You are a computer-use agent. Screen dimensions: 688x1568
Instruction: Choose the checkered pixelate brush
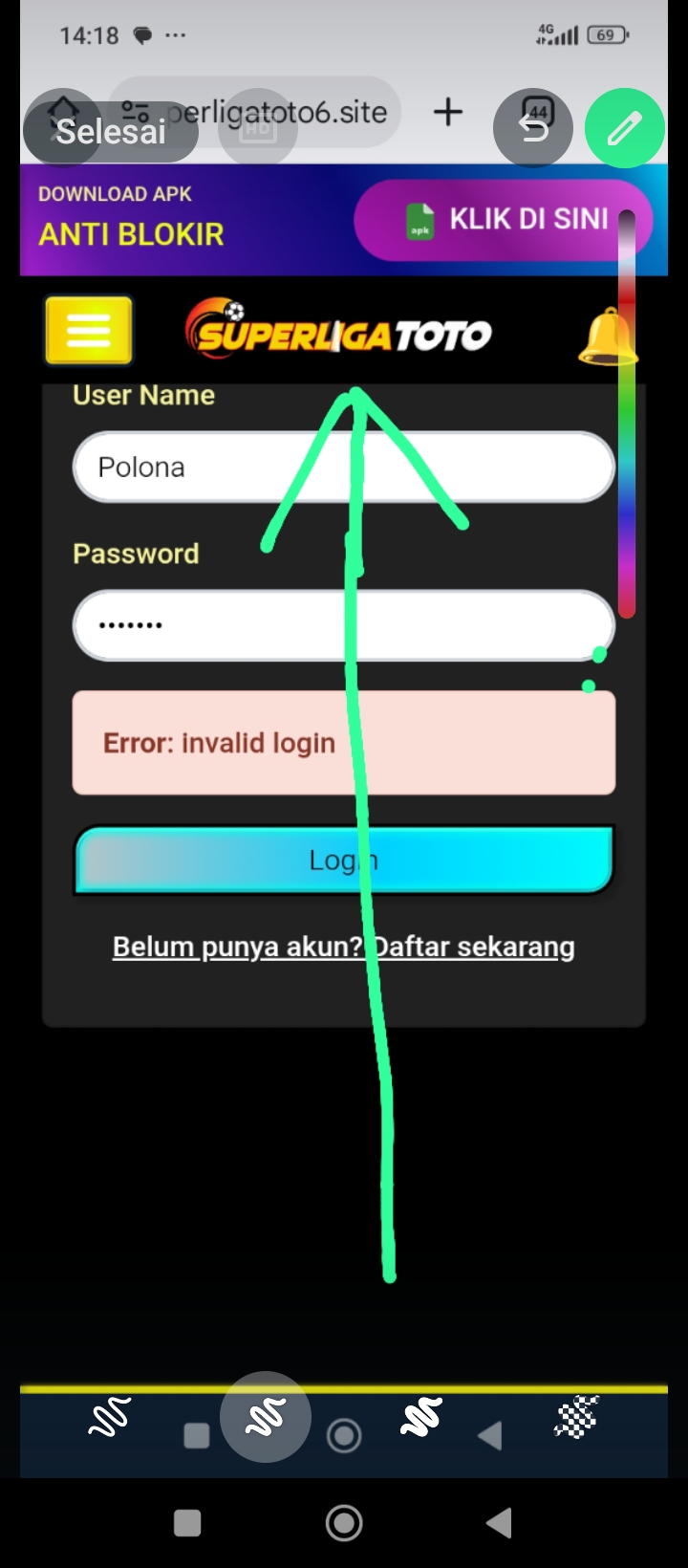(x=576, y=1417)
